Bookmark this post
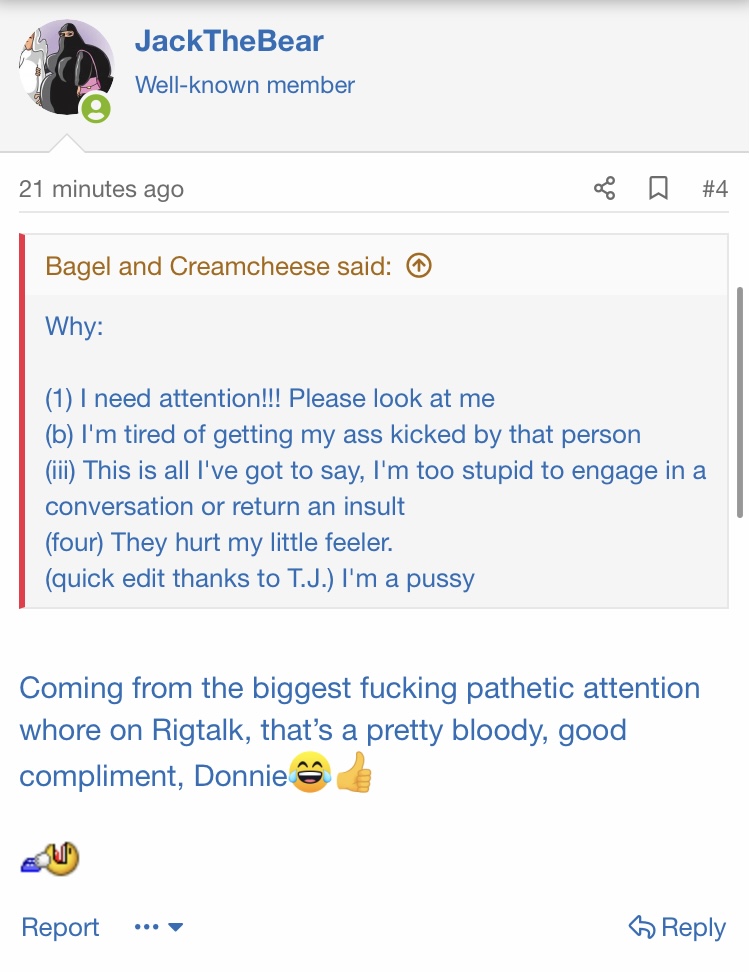Image resolution: width=749 pixels, height=972 pixels. pos(658,188)
